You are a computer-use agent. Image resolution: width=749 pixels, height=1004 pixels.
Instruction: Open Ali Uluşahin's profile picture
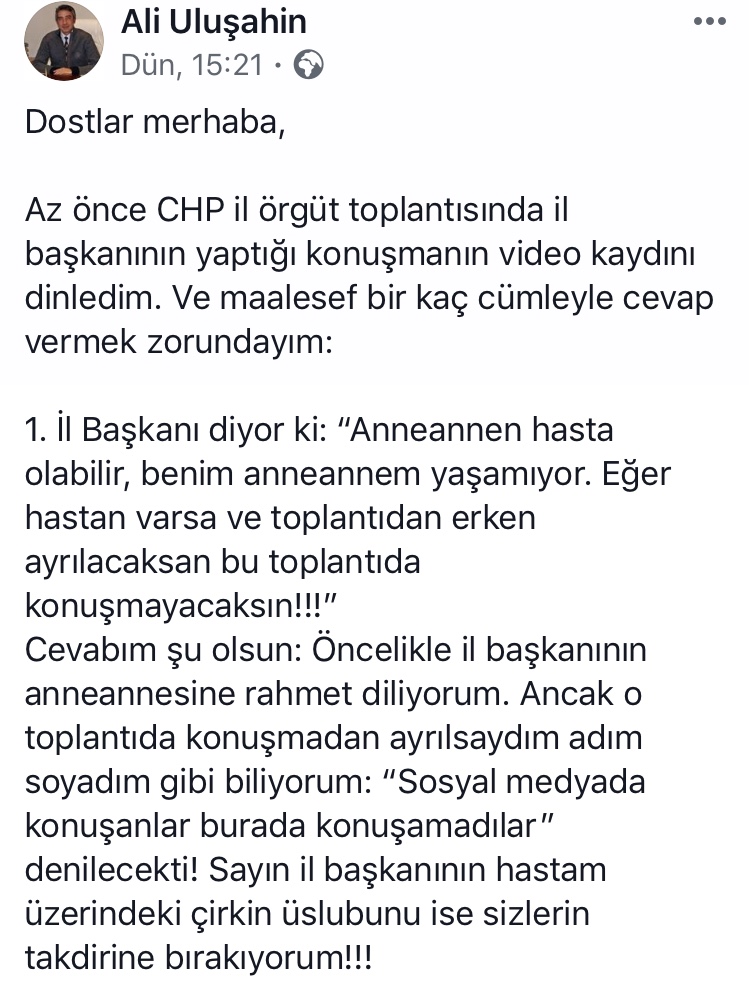[62, 41]
